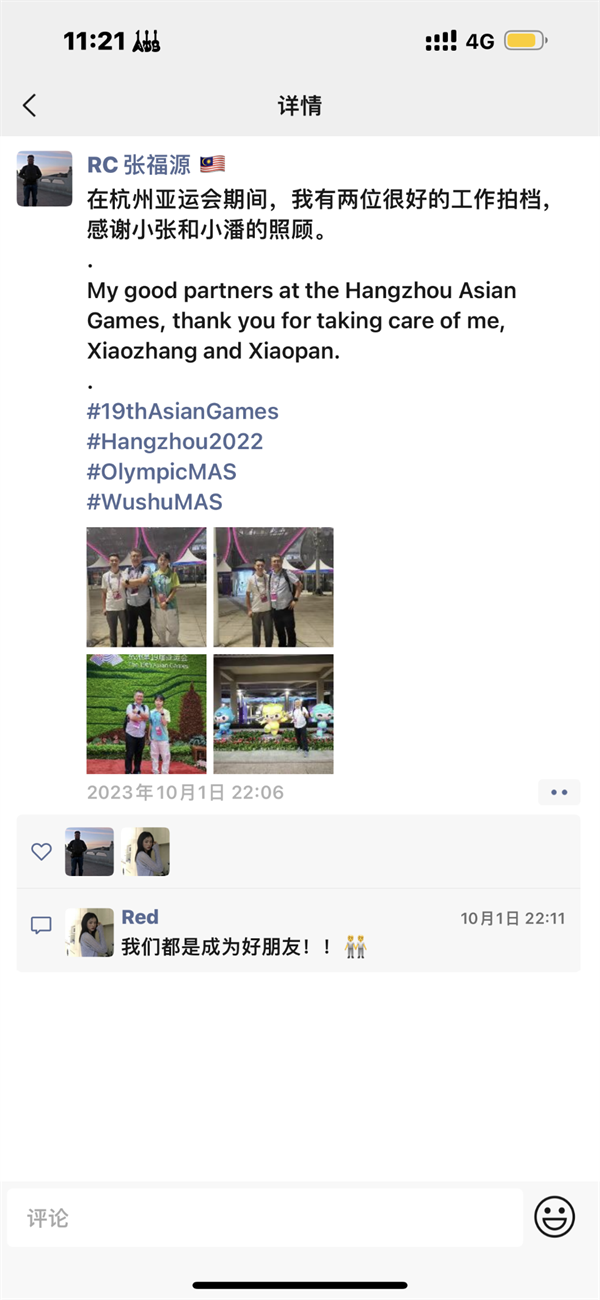Open the woman's avatar in the likes row
The height and width of the screenshot is (1300, 600).
pos(145,852)
